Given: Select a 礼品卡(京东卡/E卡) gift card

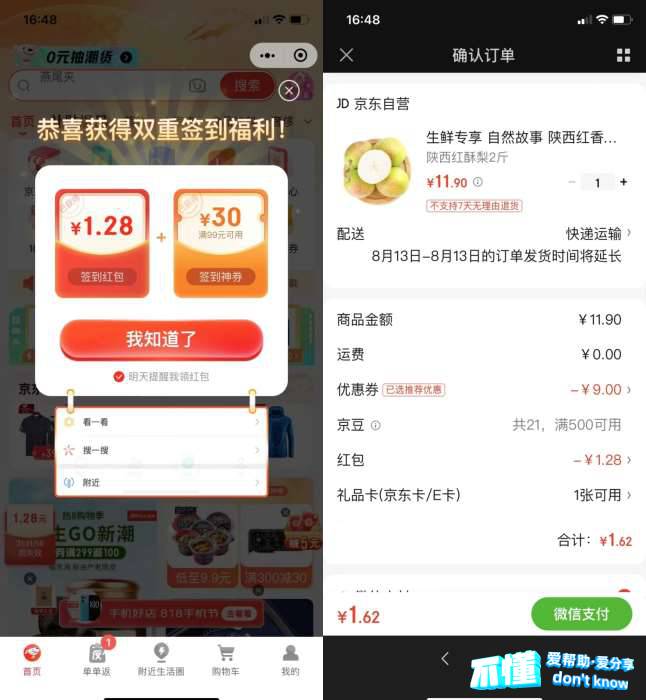Looking at the screenshot, I should pos(602,495).
